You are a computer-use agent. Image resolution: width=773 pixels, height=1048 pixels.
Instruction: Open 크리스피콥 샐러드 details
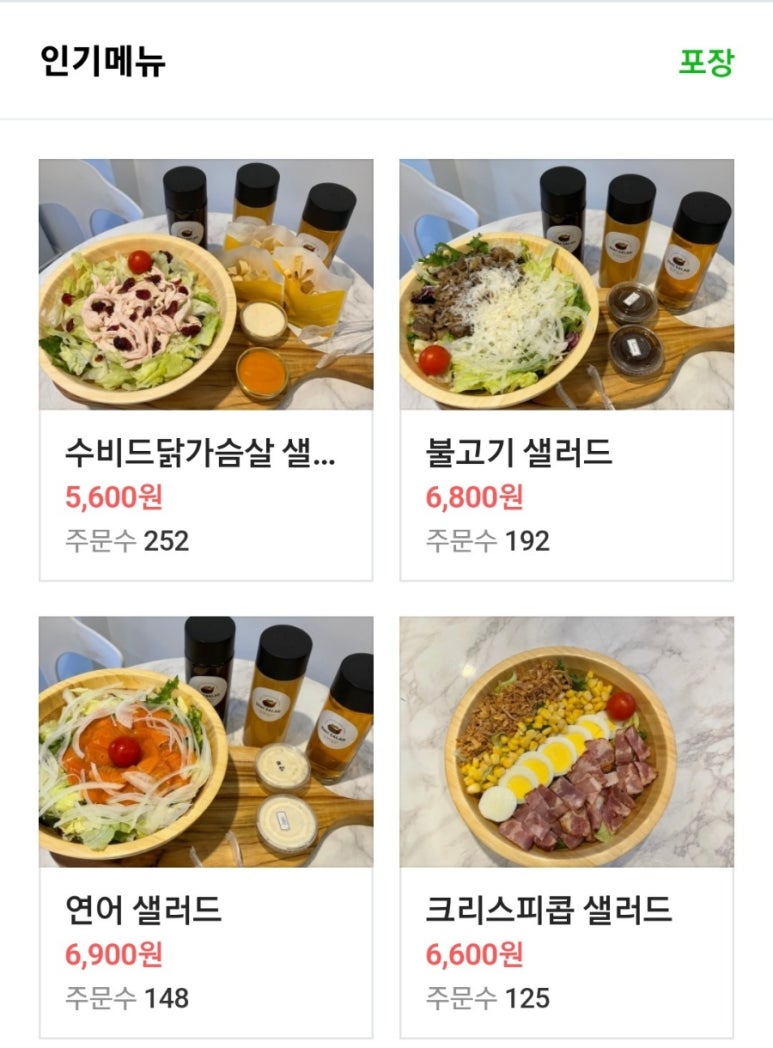(x=566, y=826)
